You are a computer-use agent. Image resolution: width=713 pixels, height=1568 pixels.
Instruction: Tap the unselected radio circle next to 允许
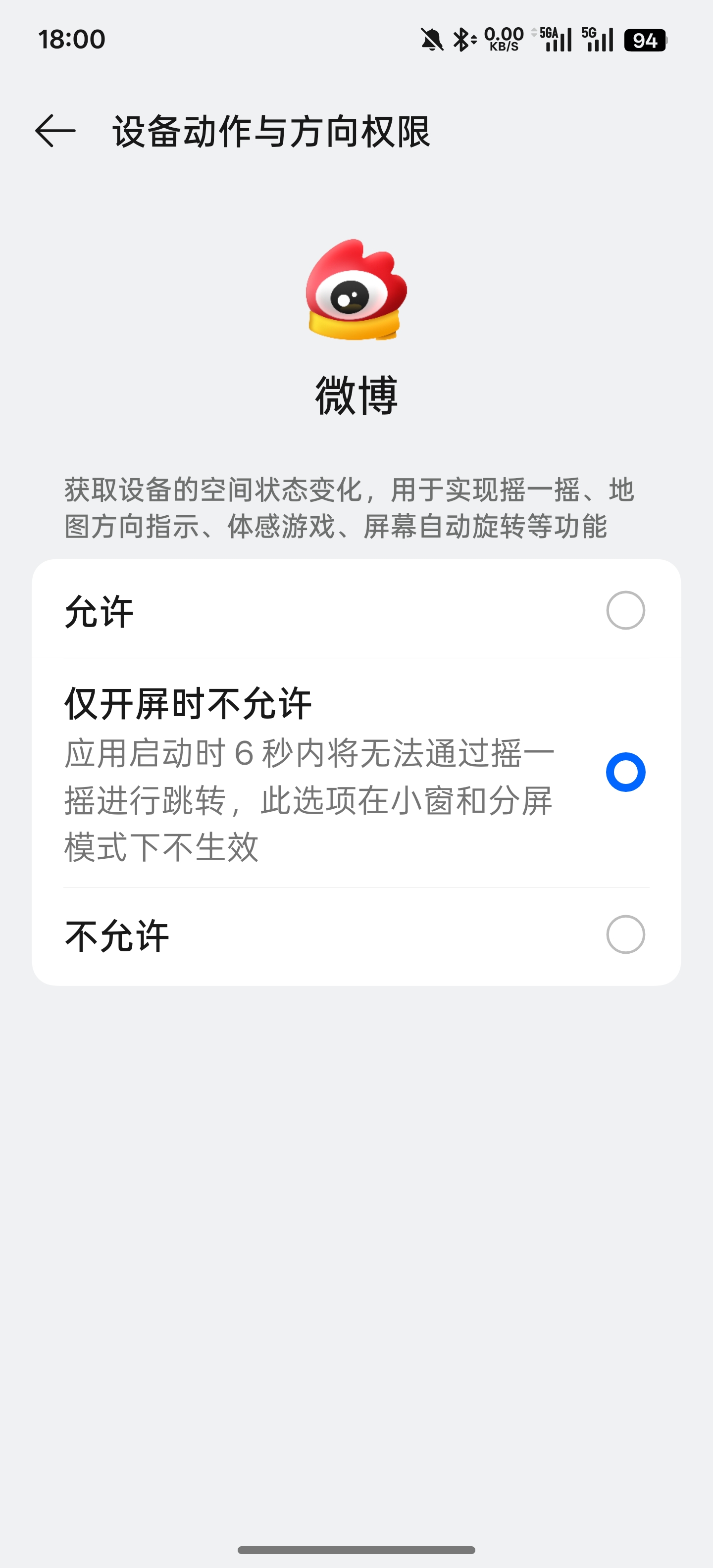[x=626, y=612]
